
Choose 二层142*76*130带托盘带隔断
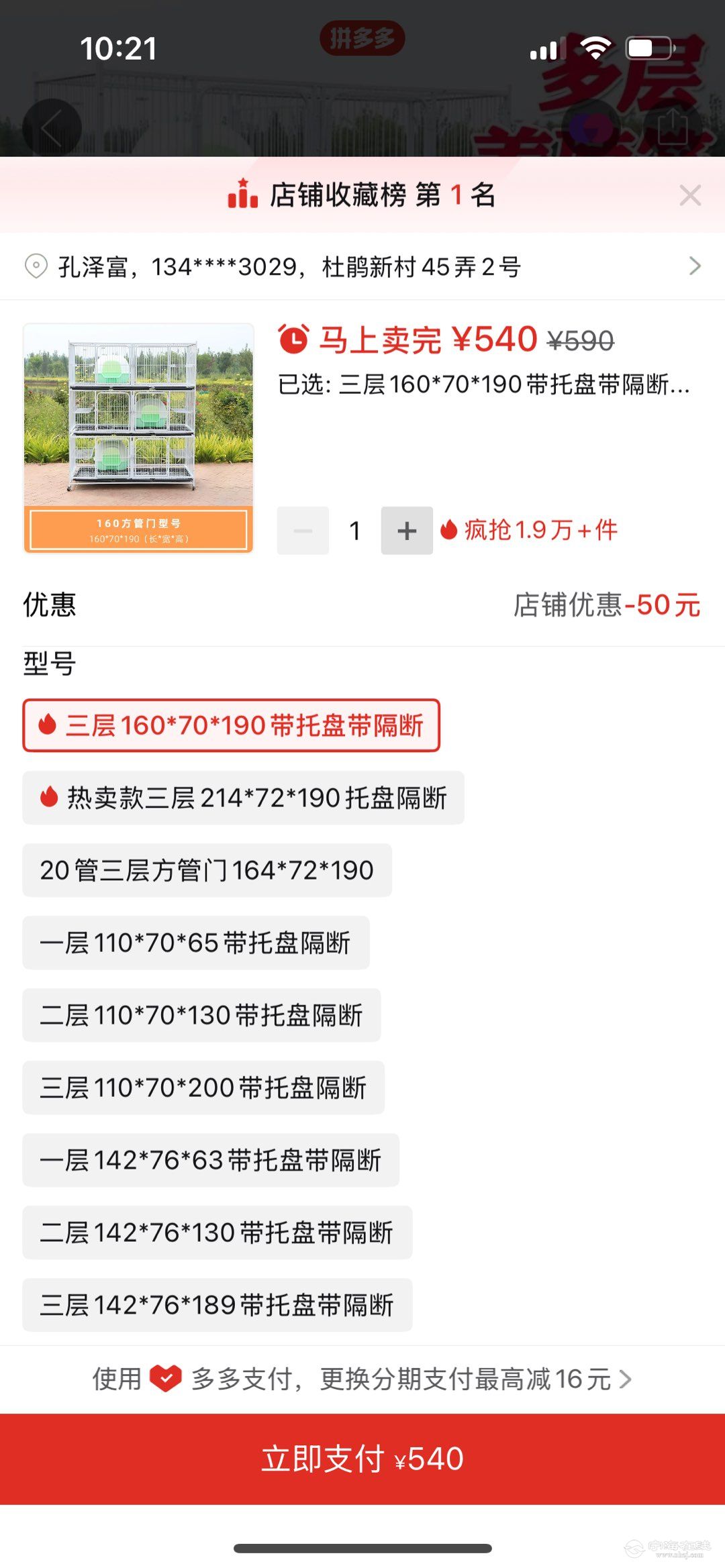click(217, 1233)
